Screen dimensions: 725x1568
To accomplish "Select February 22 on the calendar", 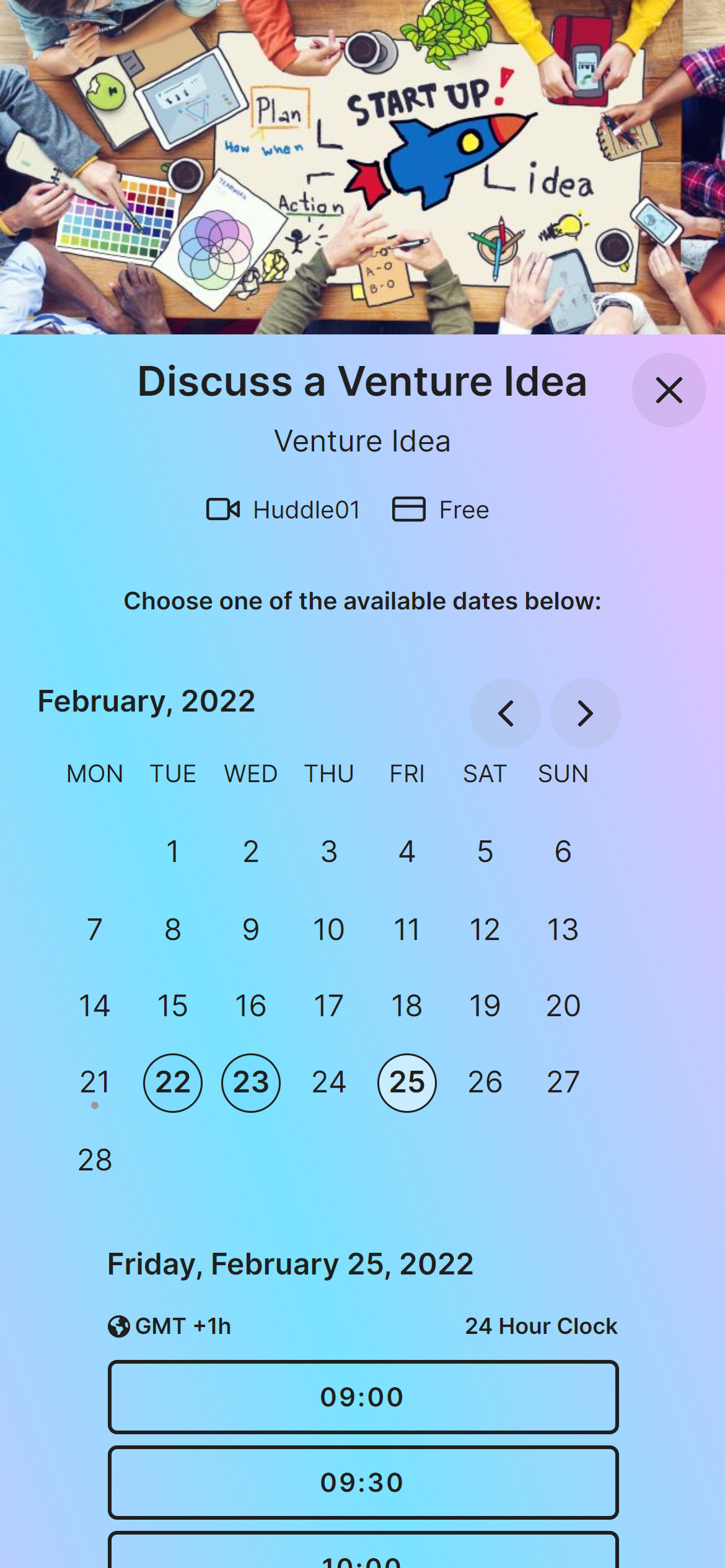I will click(x=173, y=1082).
